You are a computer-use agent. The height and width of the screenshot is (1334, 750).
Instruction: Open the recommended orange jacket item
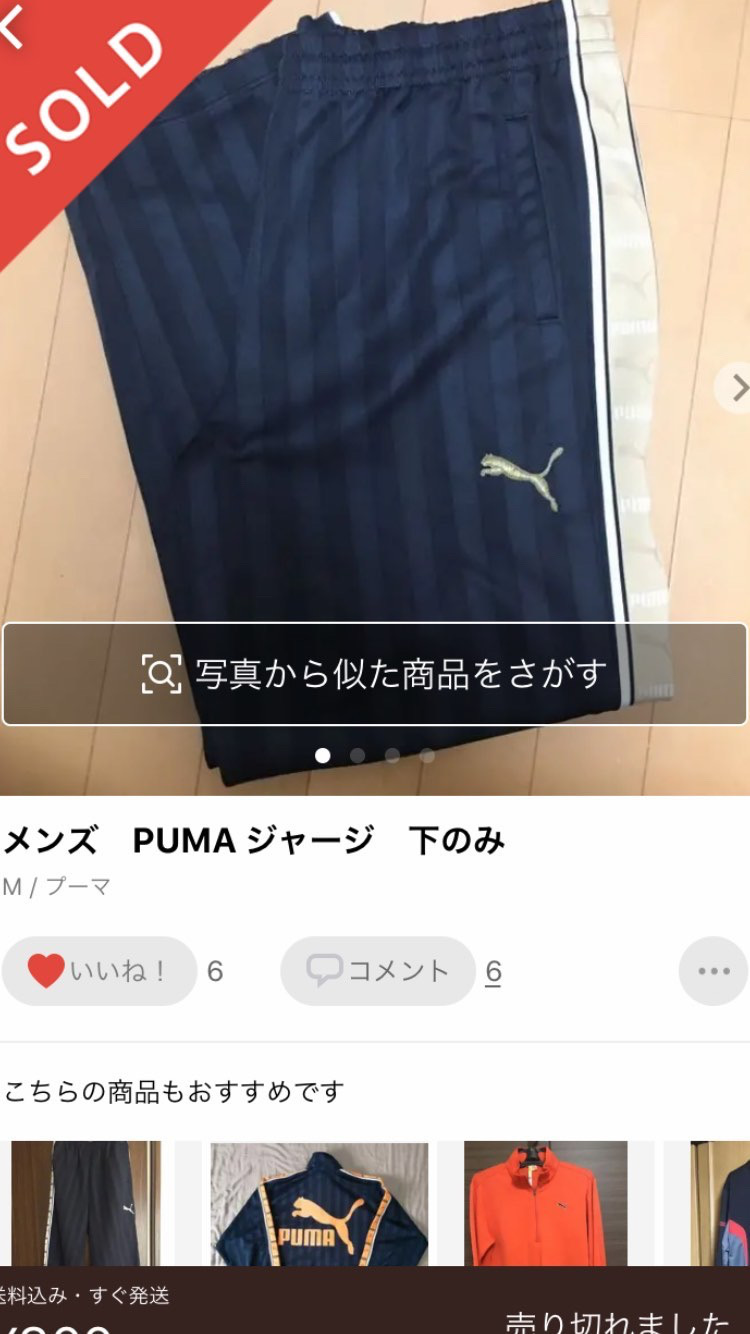click(x=545, y=1204)
